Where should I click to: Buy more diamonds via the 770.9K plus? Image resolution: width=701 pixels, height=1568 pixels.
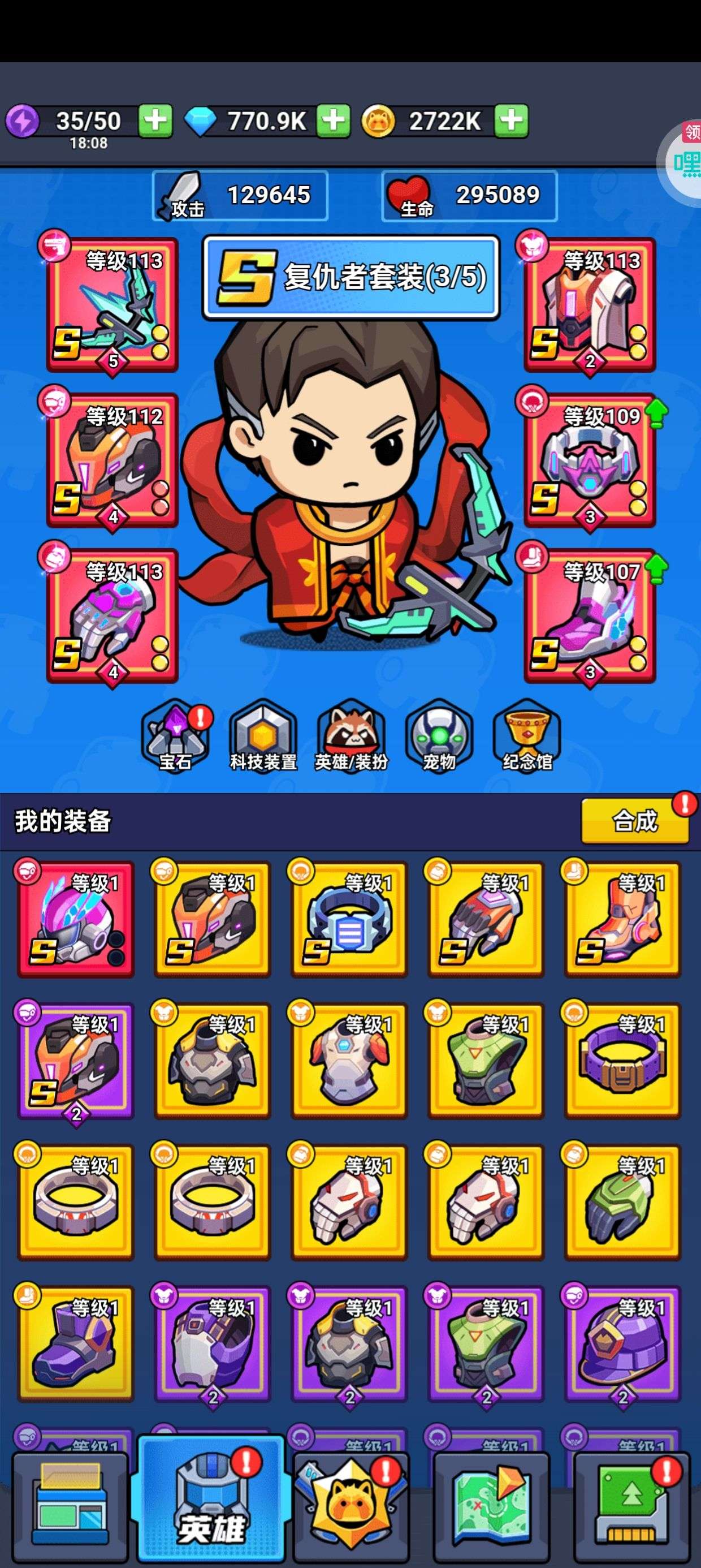pos(333,120)
